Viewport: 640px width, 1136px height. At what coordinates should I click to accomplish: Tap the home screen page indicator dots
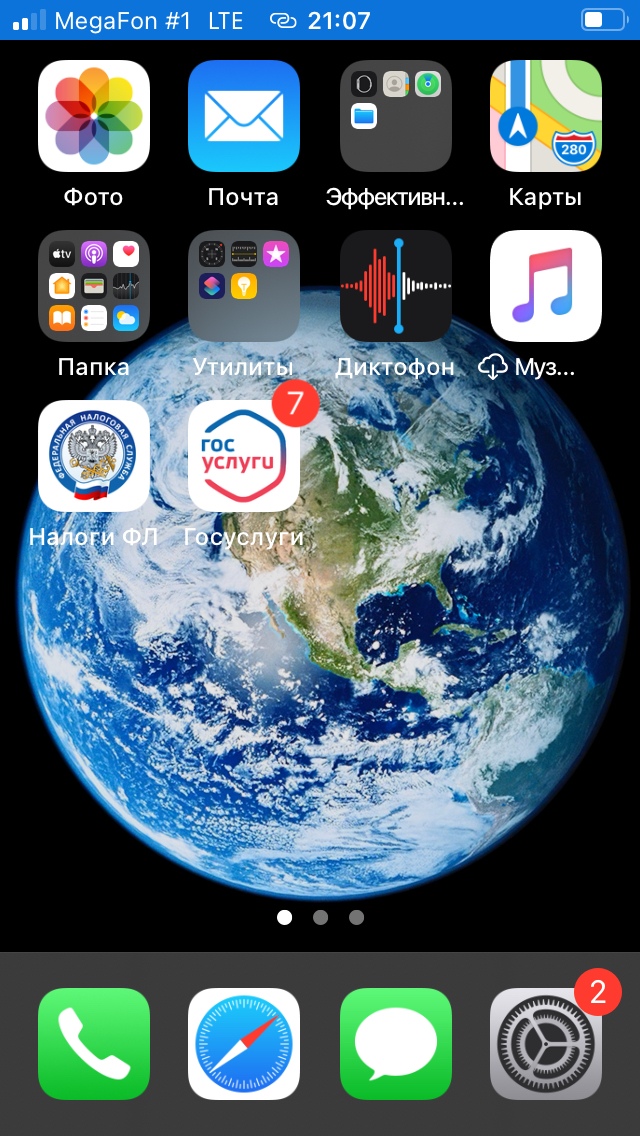[x=320, y=917]
